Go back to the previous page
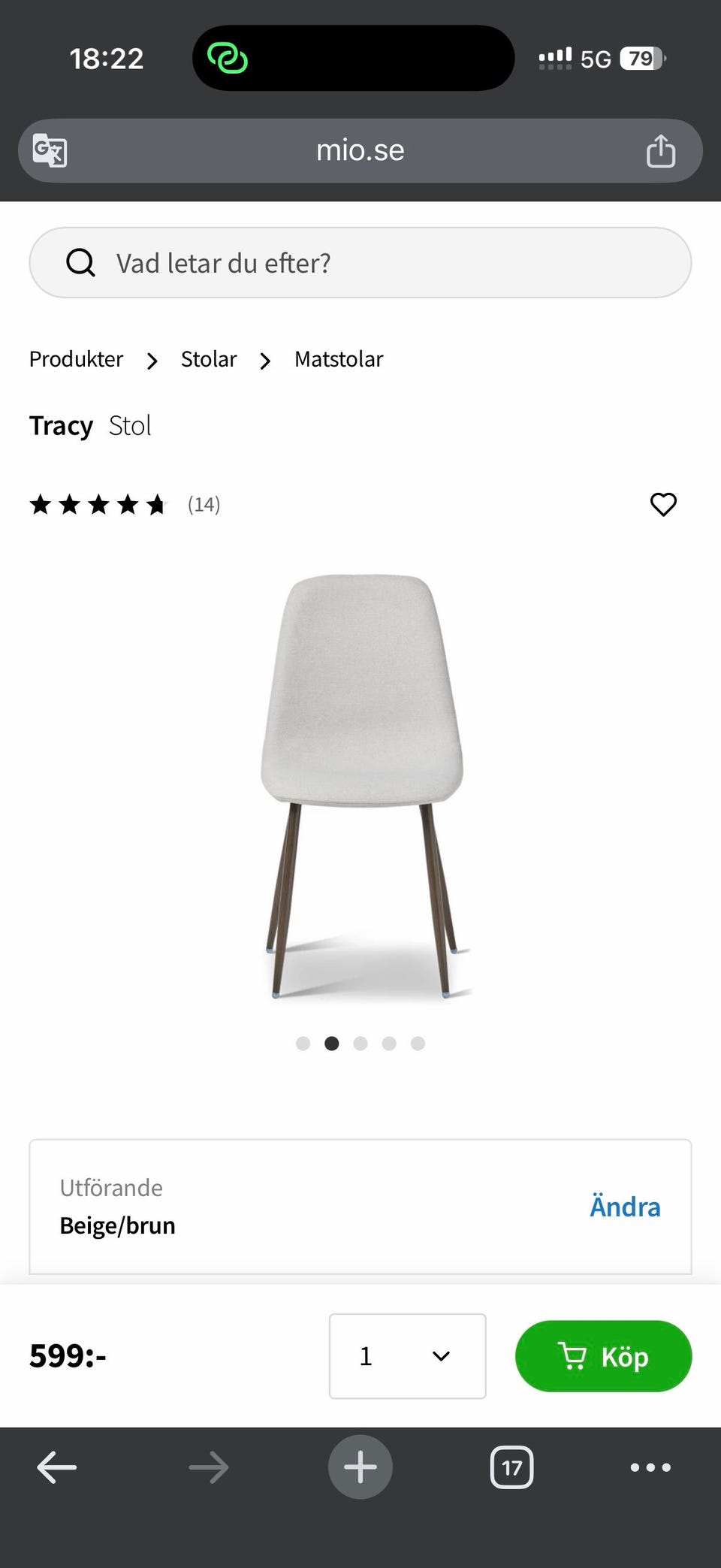 pyautogui.click(x=57, y=1467)
